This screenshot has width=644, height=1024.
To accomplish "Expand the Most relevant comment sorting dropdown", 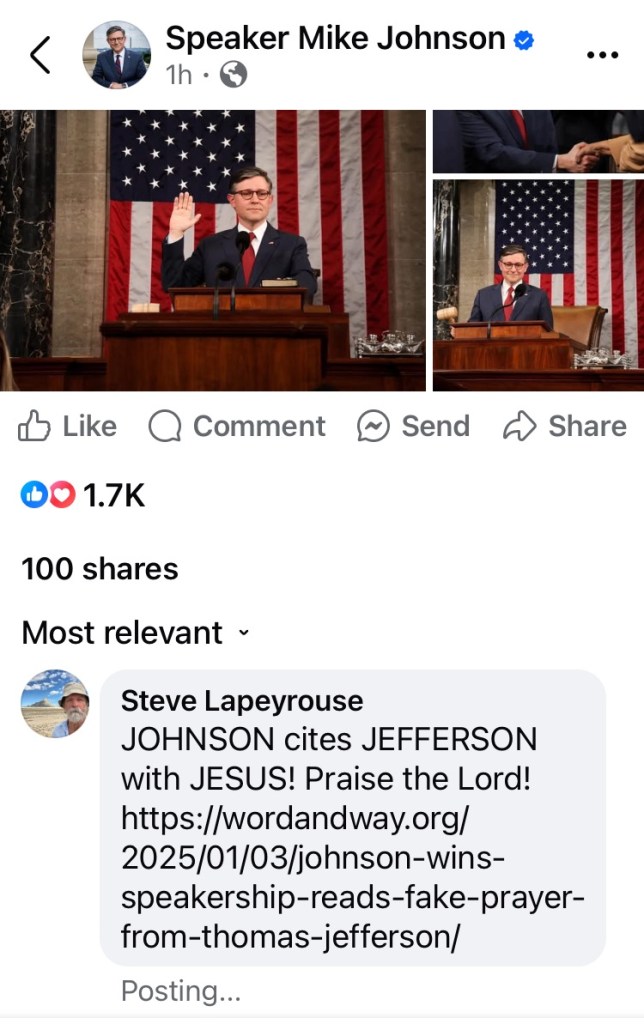I will coord(136,633).
